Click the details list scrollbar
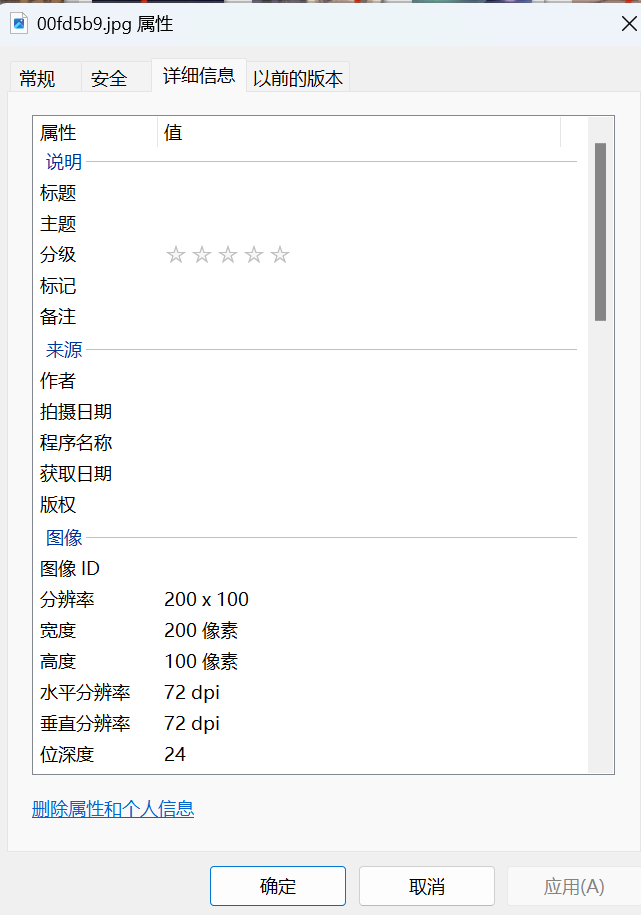Screen dimensions: 641x915 (x=600, y=231)
